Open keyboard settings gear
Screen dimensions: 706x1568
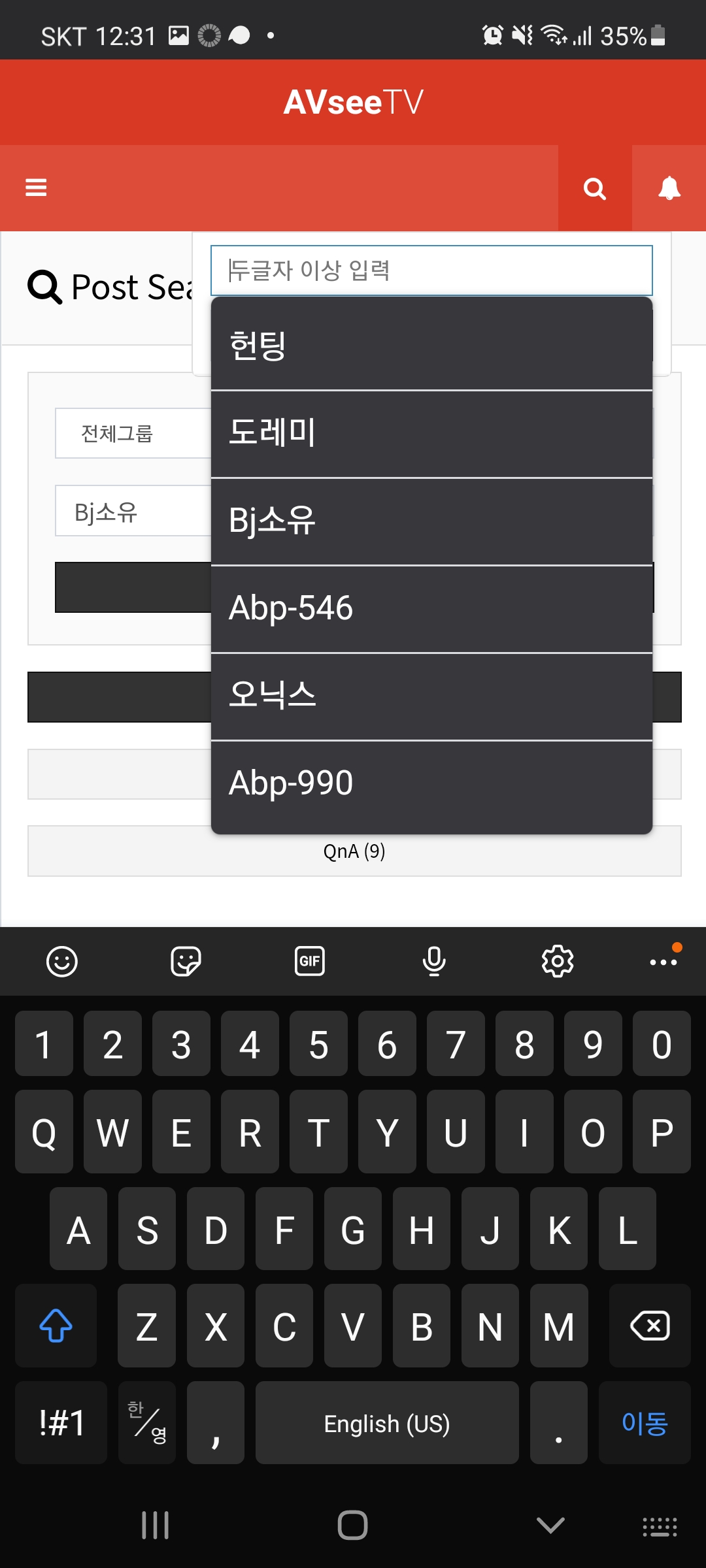tap(558, 962)
